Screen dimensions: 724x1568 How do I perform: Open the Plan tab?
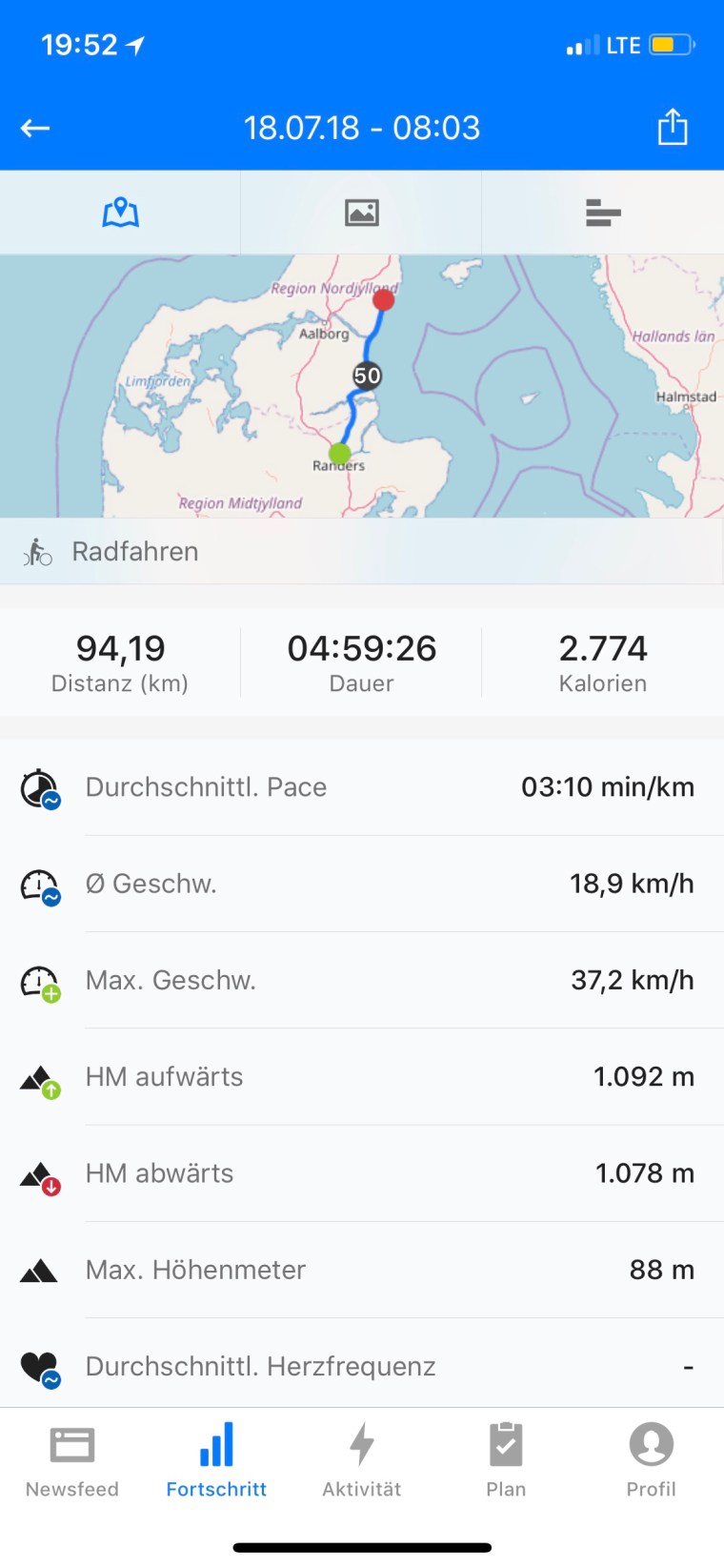tap(506, 1460)
